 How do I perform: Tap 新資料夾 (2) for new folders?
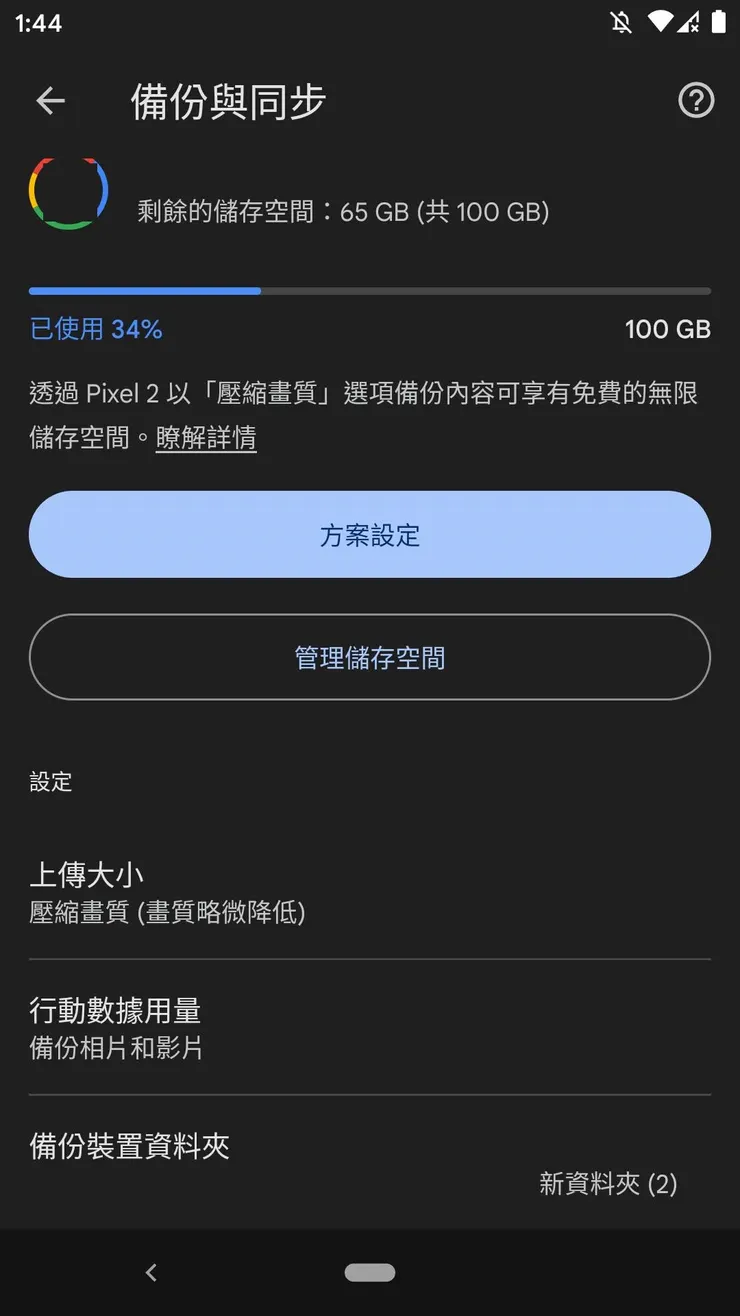click(x=608, y=1184)
